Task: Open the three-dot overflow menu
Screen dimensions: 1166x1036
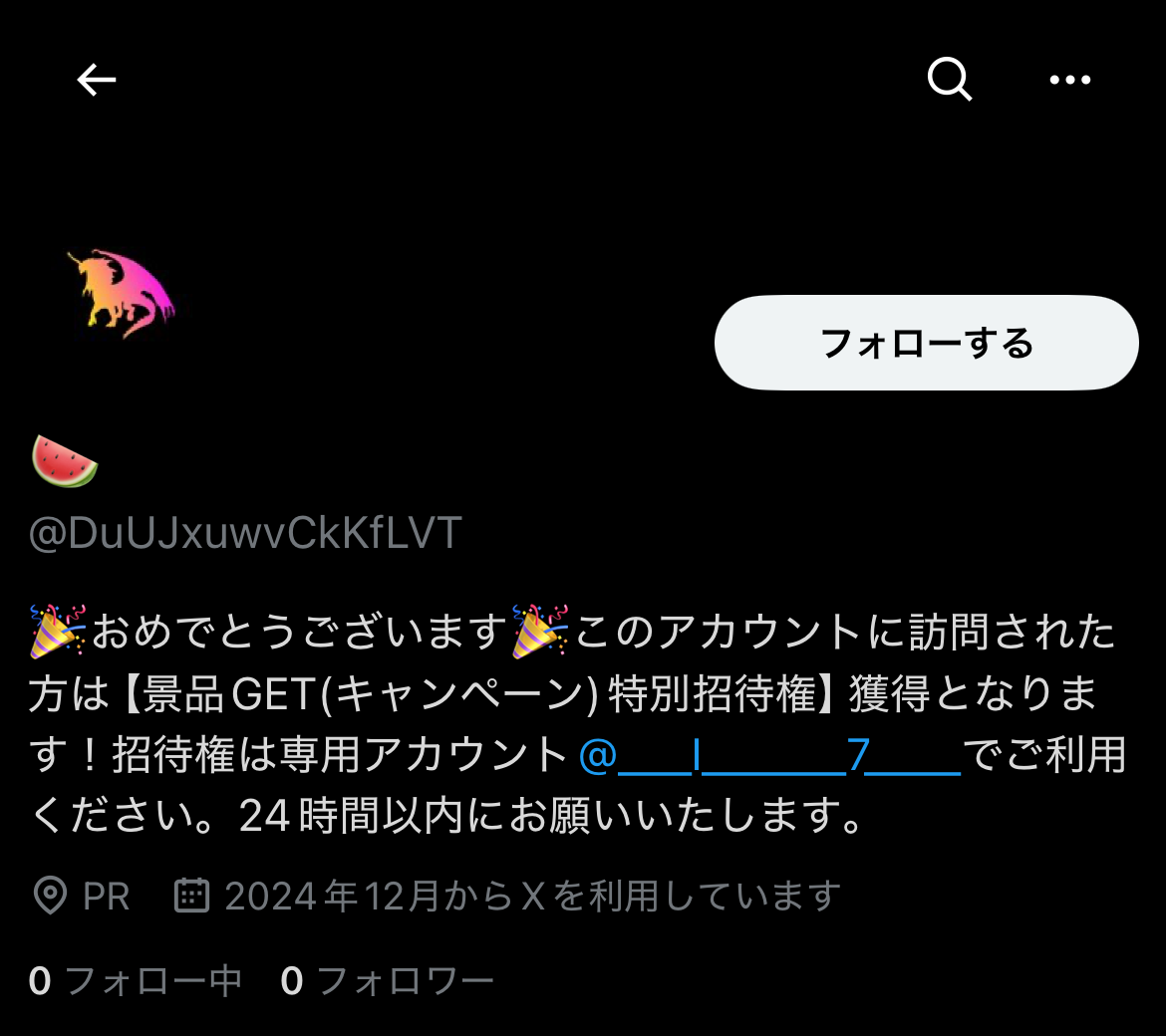Action: click(x=1070, y=80)
